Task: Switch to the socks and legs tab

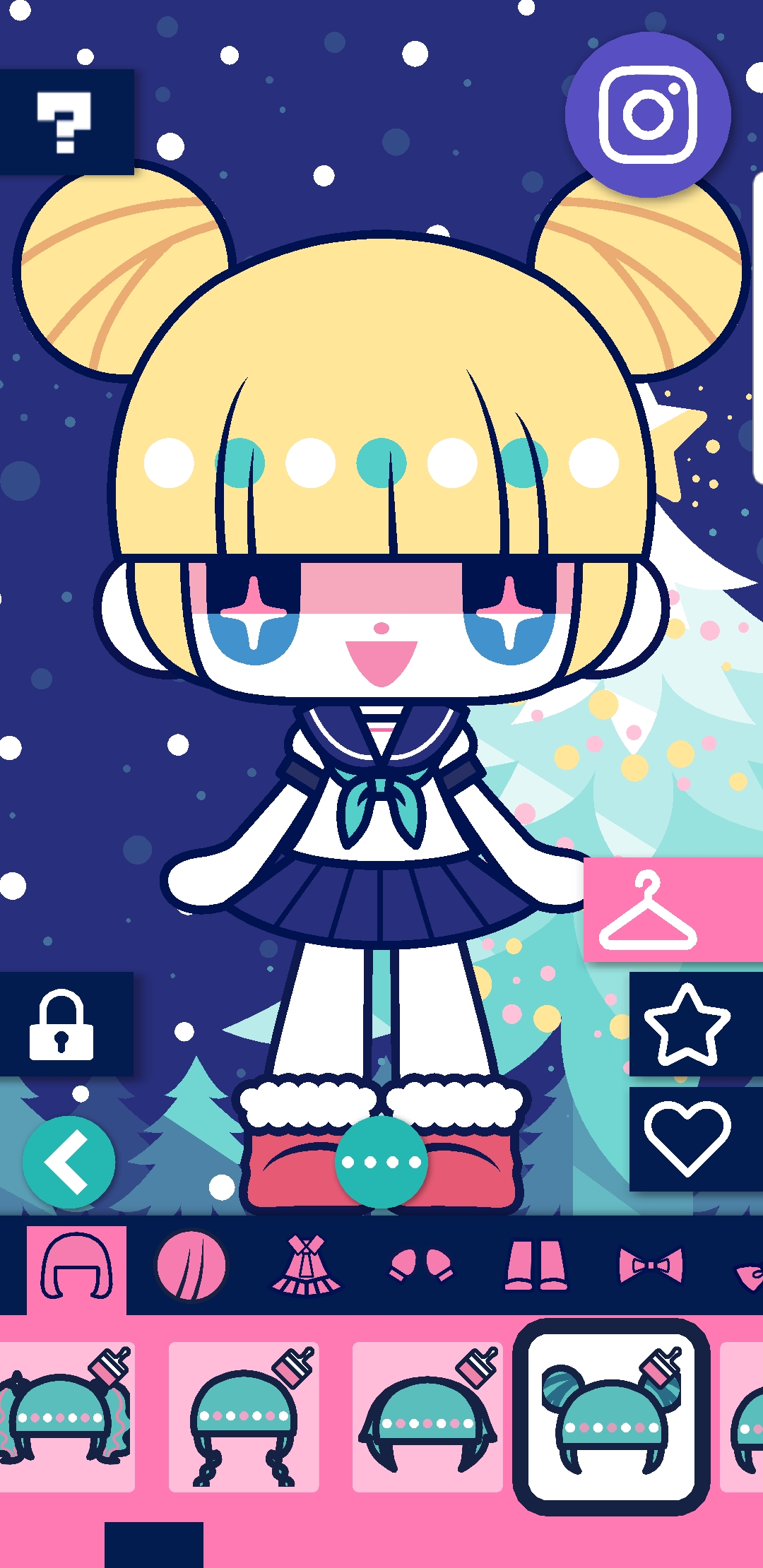Action: click(x=536, y=1265)
